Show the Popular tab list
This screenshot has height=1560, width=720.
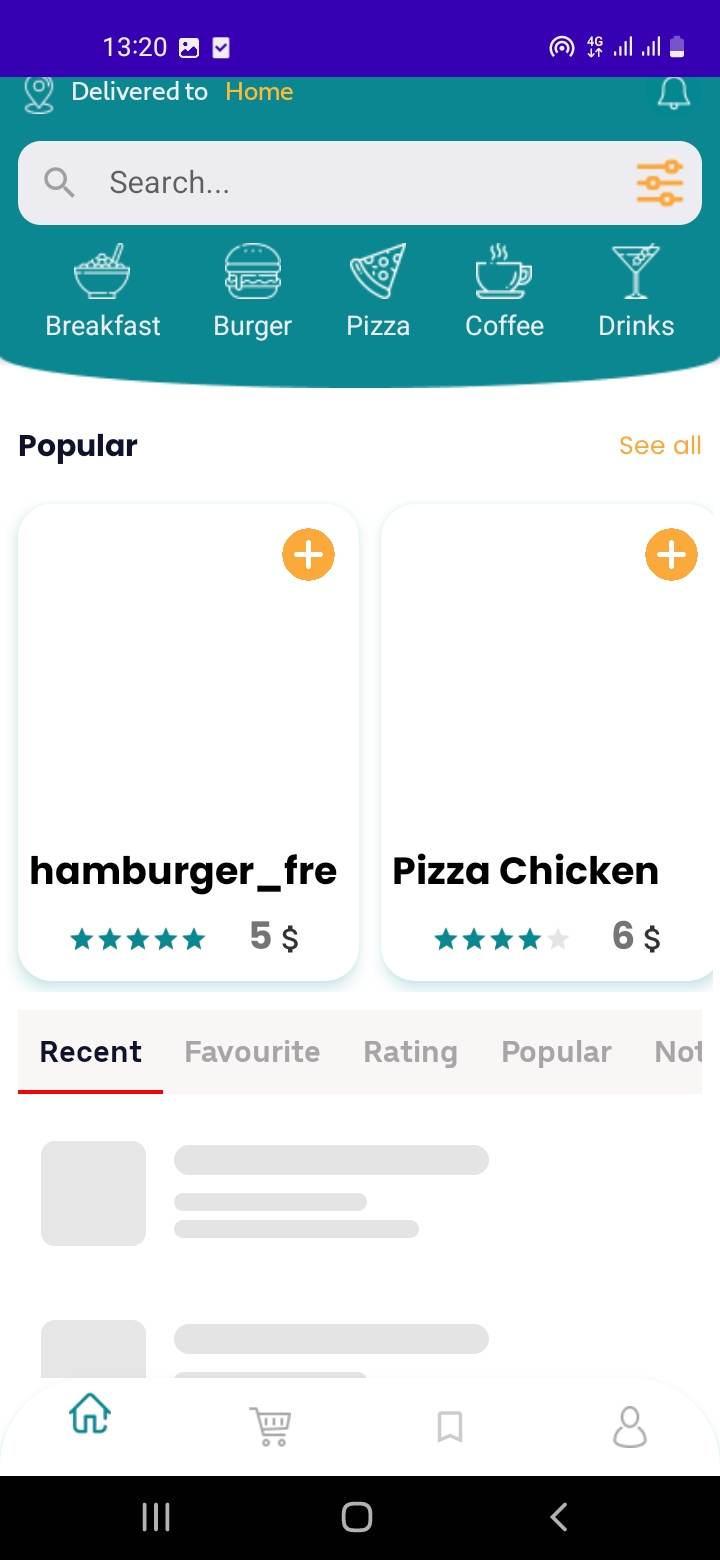(556, 1052)
